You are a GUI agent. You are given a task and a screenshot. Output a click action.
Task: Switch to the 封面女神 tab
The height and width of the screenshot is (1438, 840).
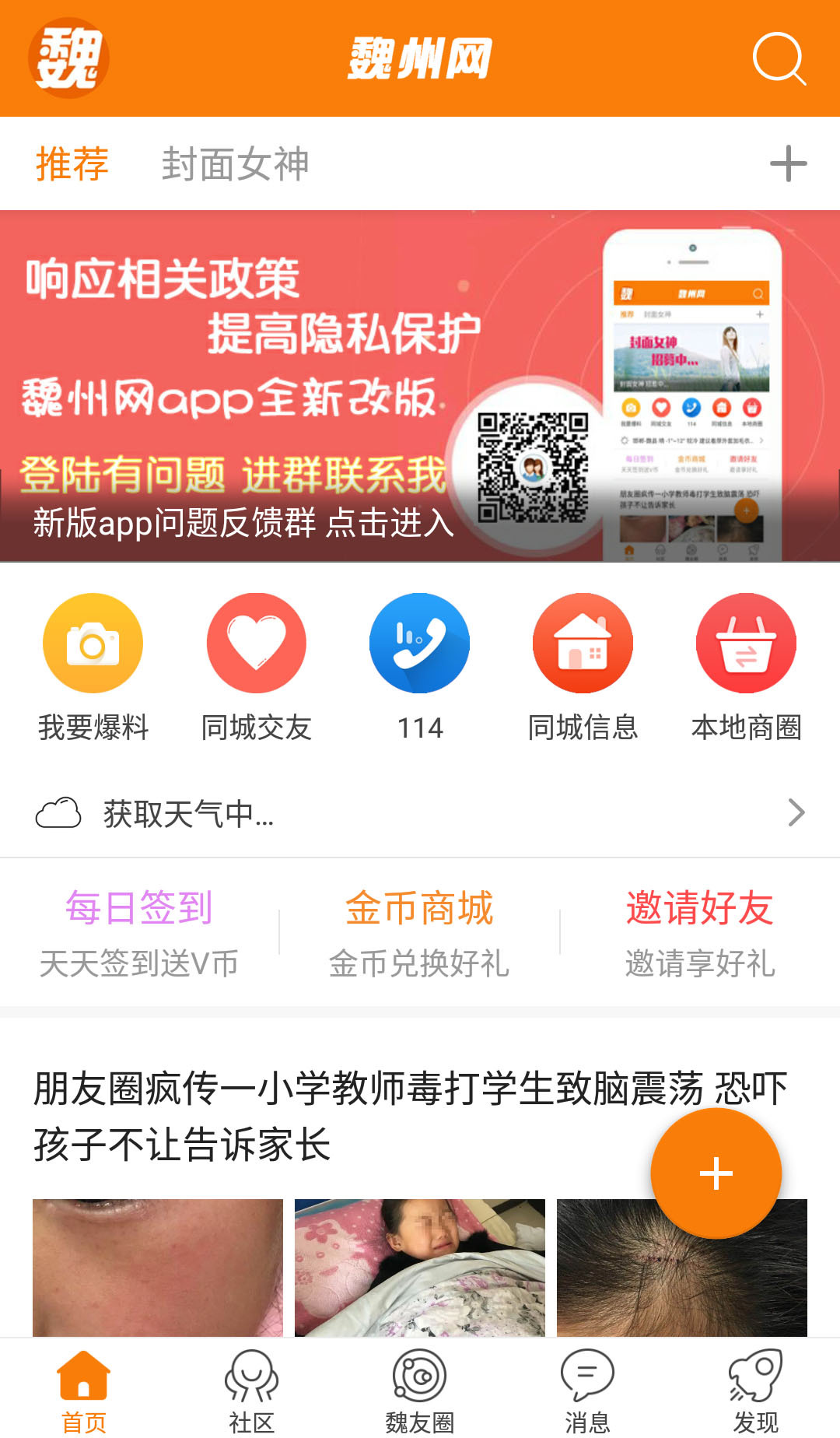235,164
